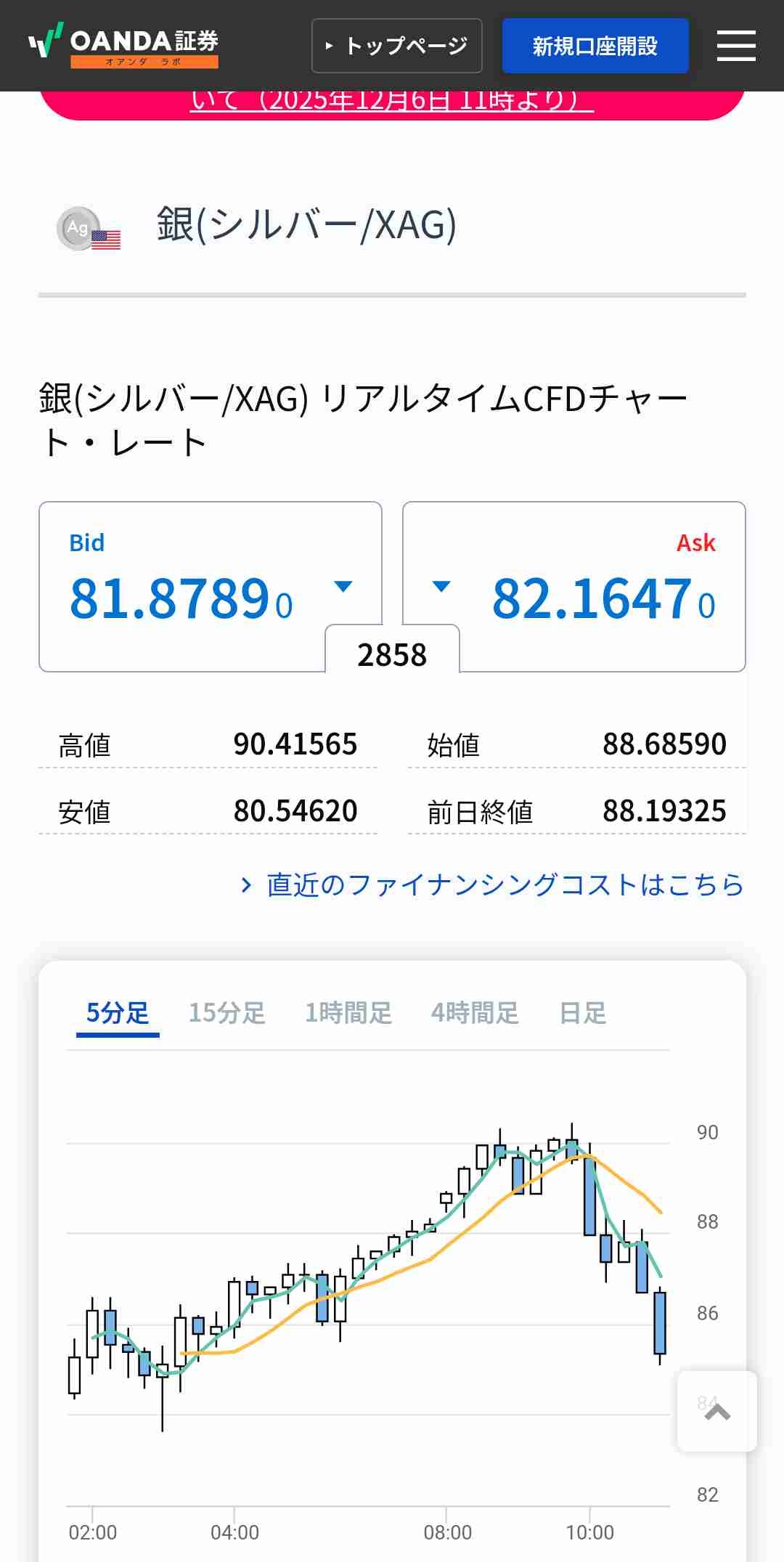Switch to the 4時間足 chart tab
This screenshot has height=1562, width=784.
click(475, 1012)
